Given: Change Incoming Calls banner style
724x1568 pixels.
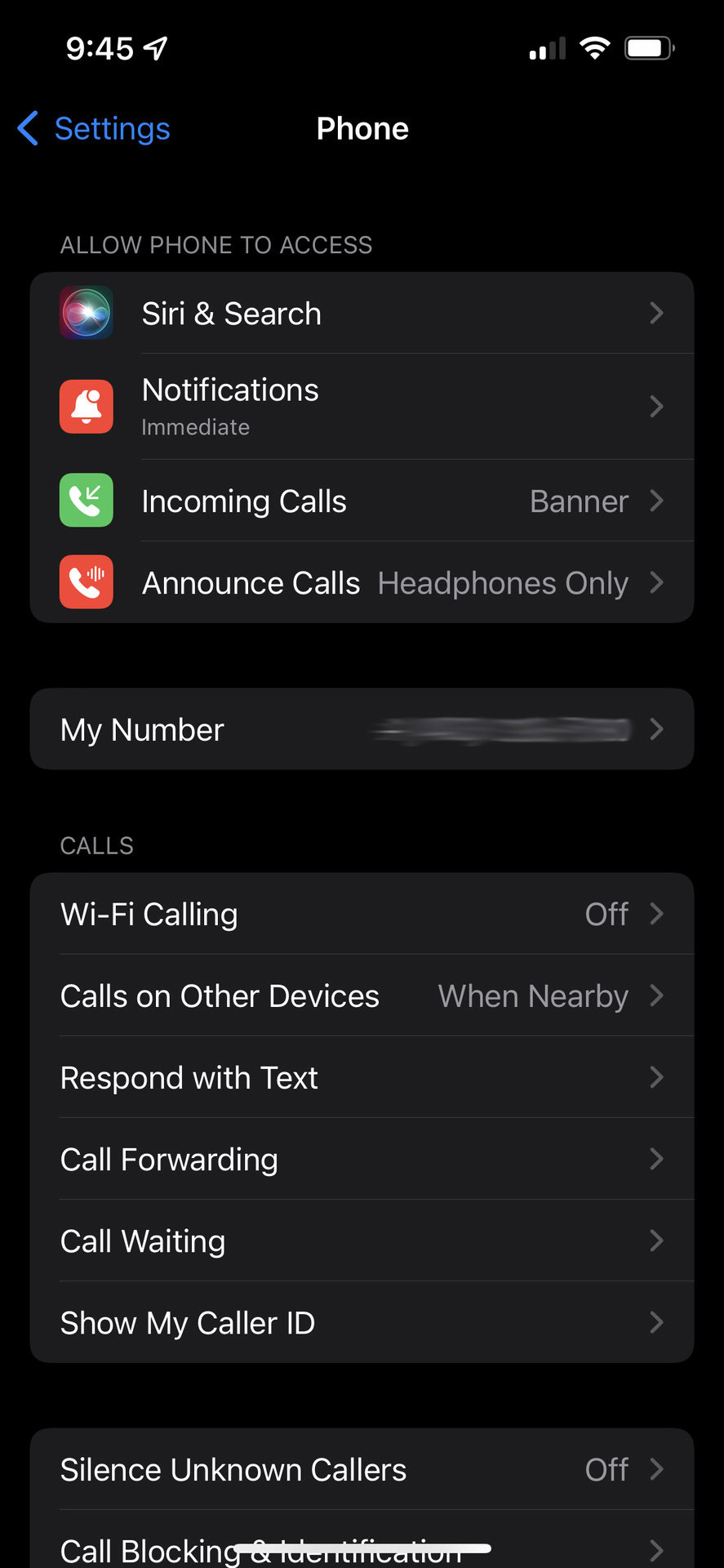Looking at the screenshot, I should tap(362, 501).
